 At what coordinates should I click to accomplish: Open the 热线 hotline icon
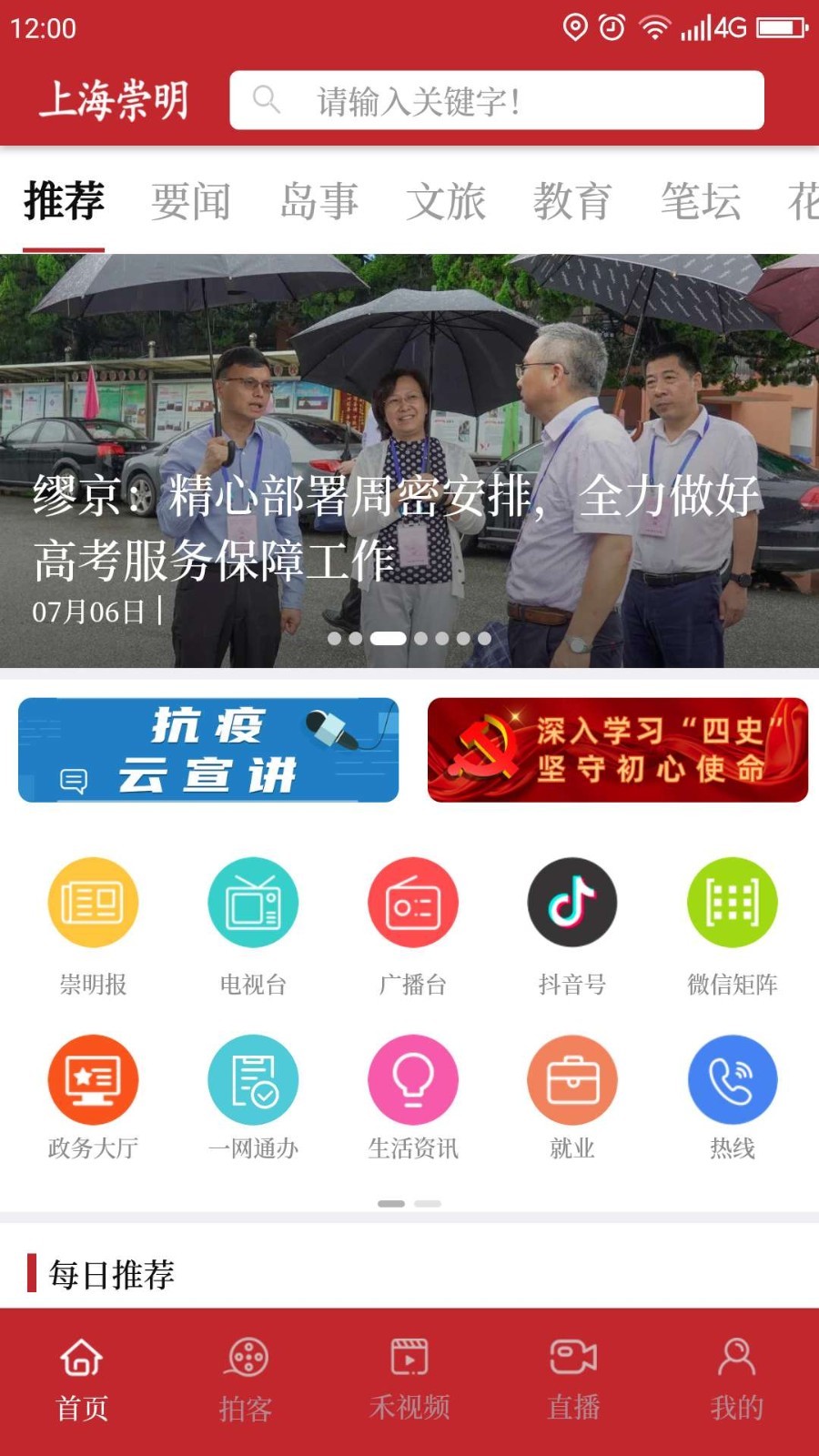point(732,1079)
